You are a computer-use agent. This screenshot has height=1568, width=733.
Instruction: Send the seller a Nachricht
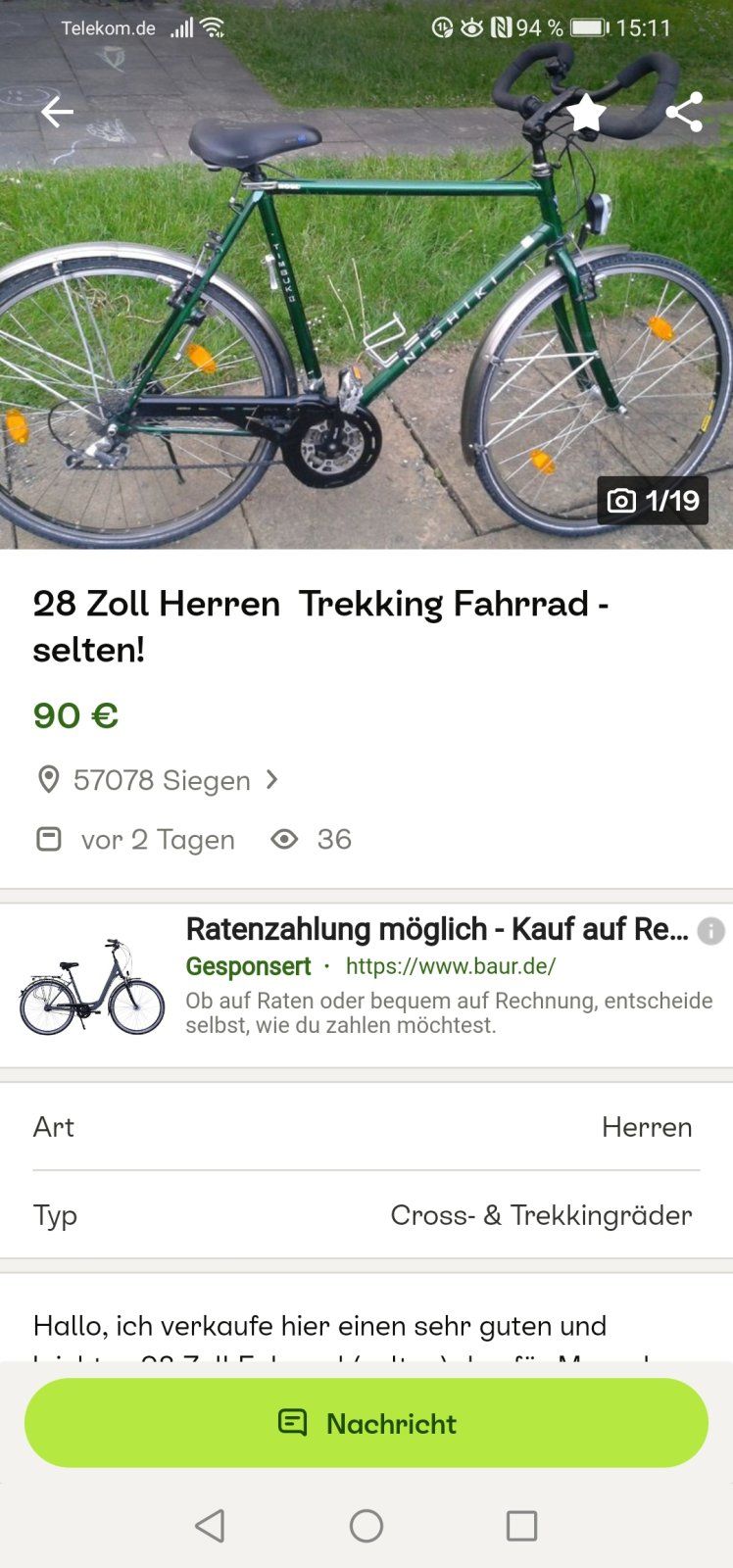[366, 1423]
